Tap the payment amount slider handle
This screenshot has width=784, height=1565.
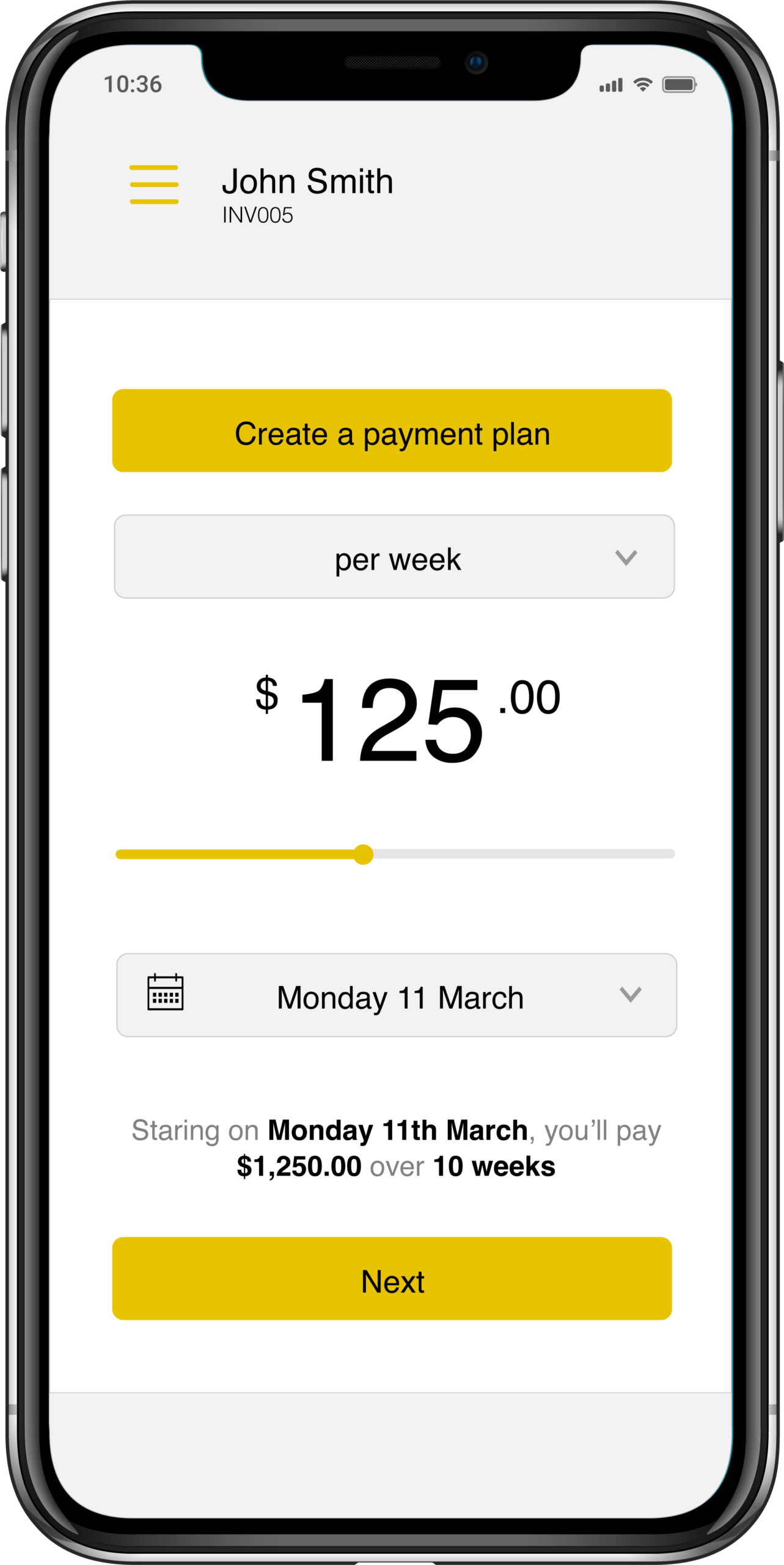(364, 854)
